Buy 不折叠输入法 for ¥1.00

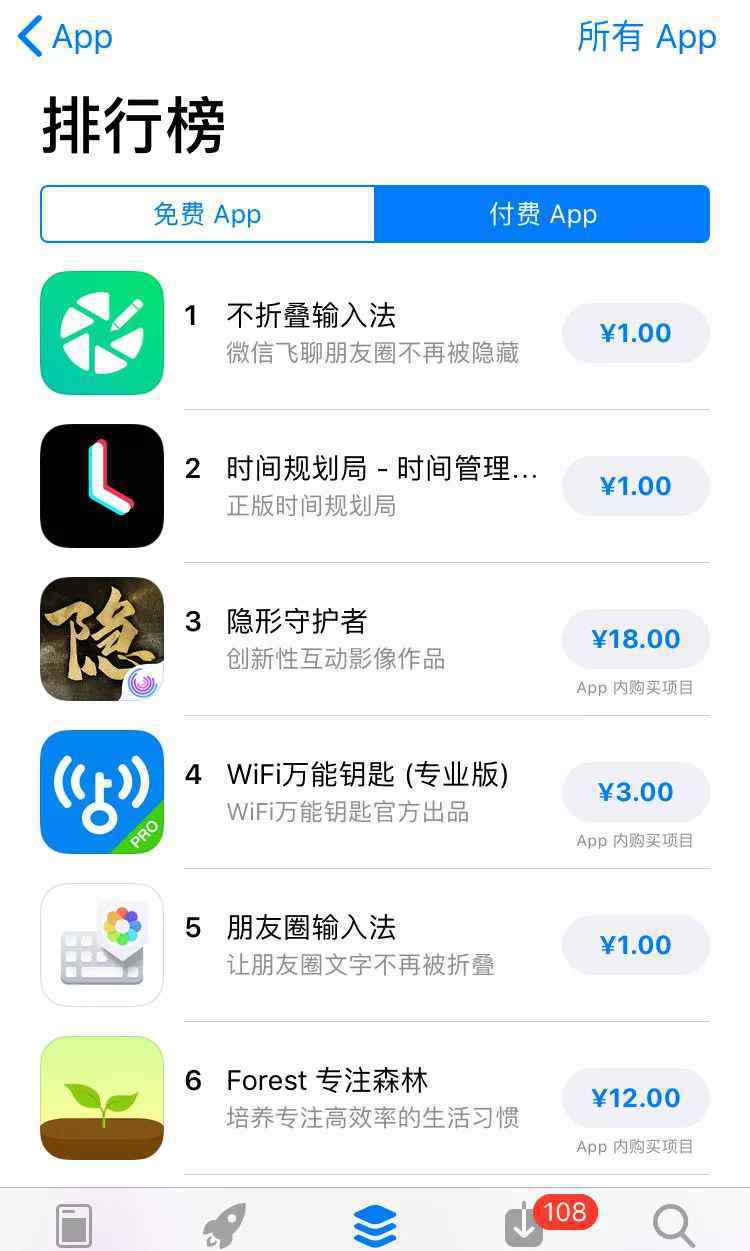pos(635,333)
